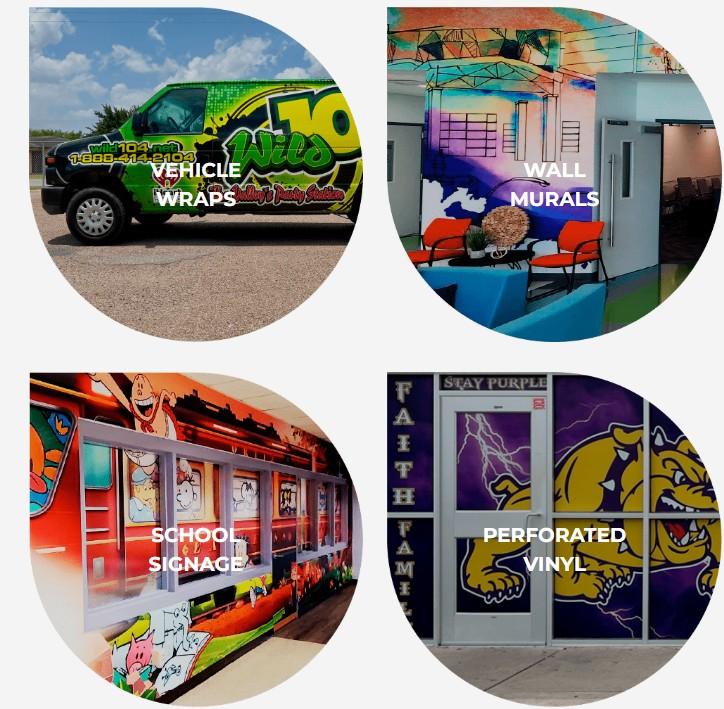This screenshot has width=724, height=709.
Task: View the School Signage category
Action: [196, 549]
